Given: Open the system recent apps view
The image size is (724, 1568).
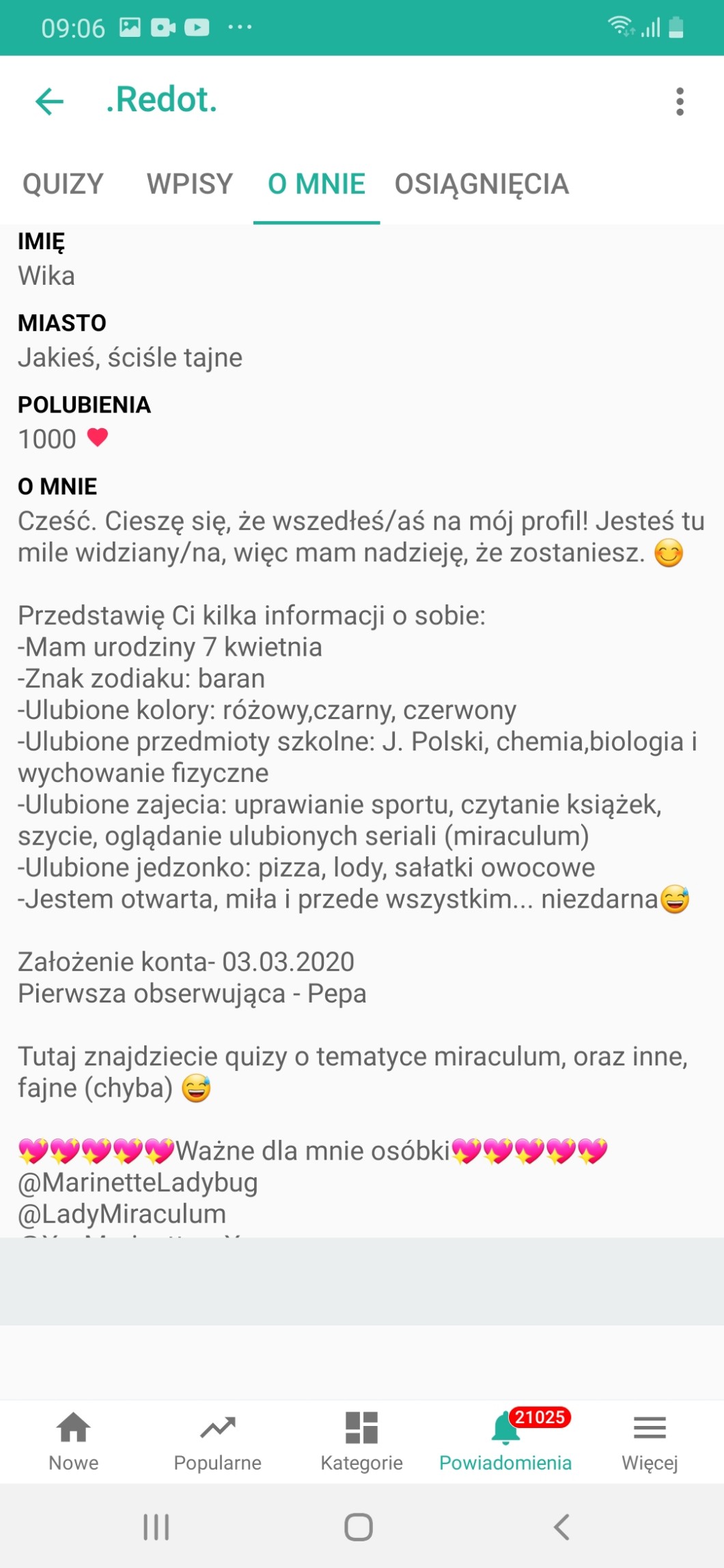Looking at the screenshot, I should (x=156, y=1527).
